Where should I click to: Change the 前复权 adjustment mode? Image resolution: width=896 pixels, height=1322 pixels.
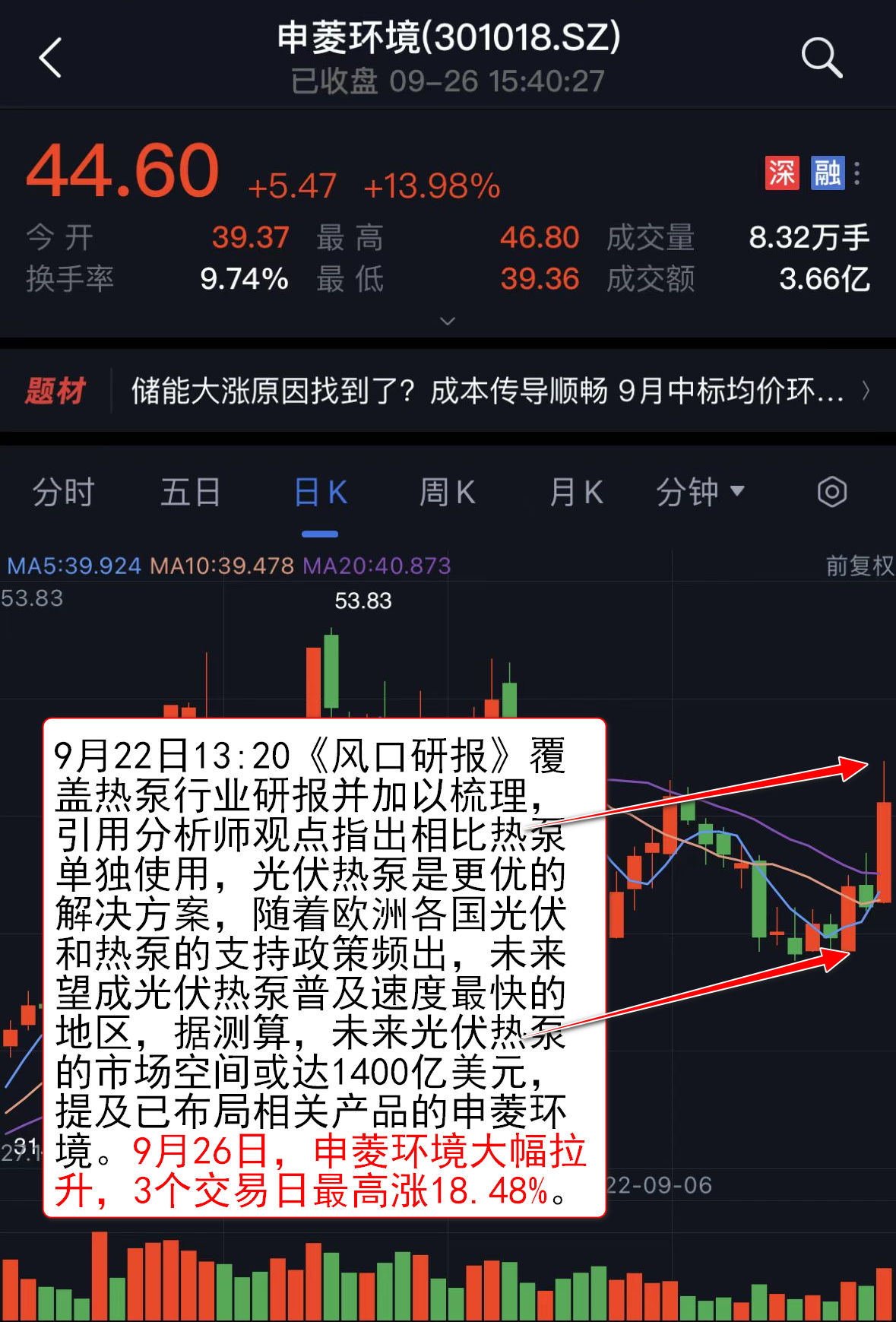click(x=860, y=566)
